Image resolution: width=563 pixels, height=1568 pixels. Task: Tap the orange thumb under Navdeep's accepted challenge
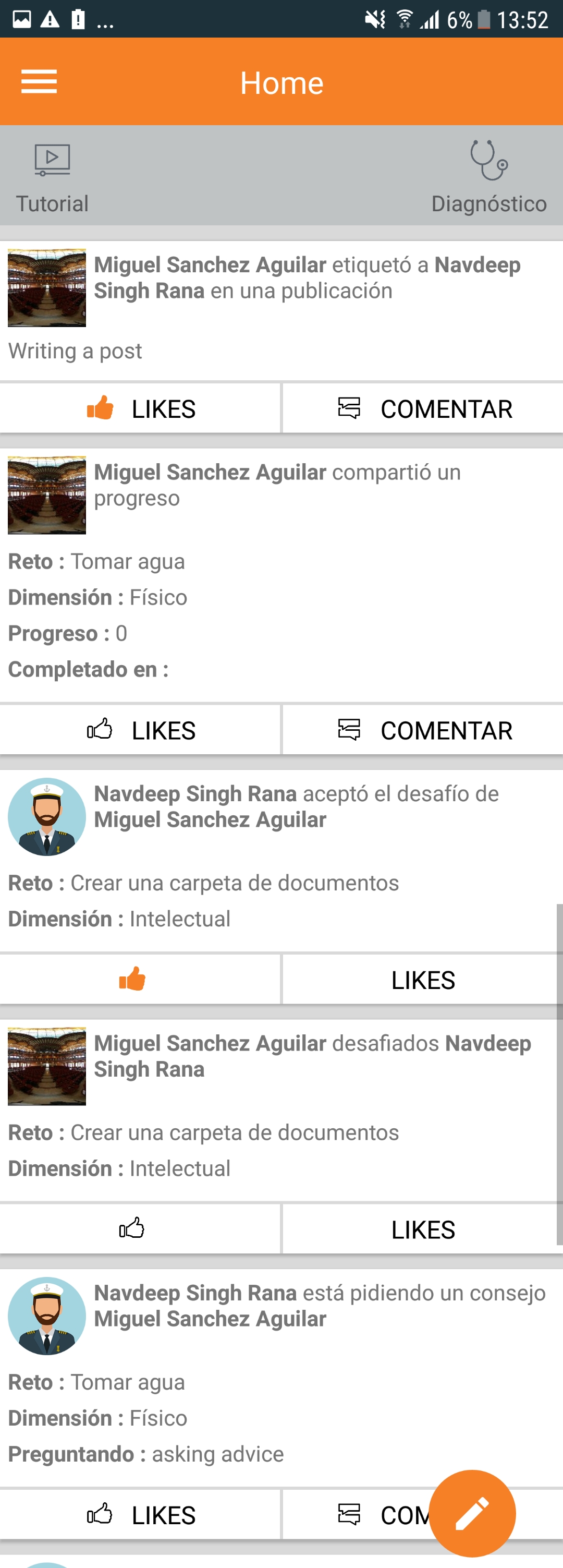pos(132,980)
